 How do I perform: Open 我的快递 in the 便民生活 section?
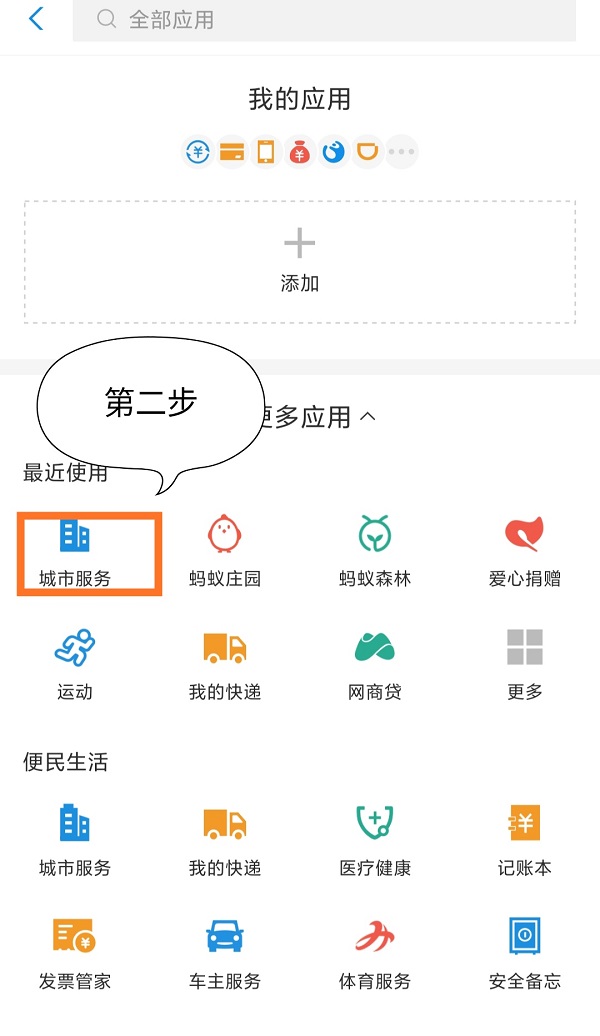pyautogui.click(x=225, y=840)
